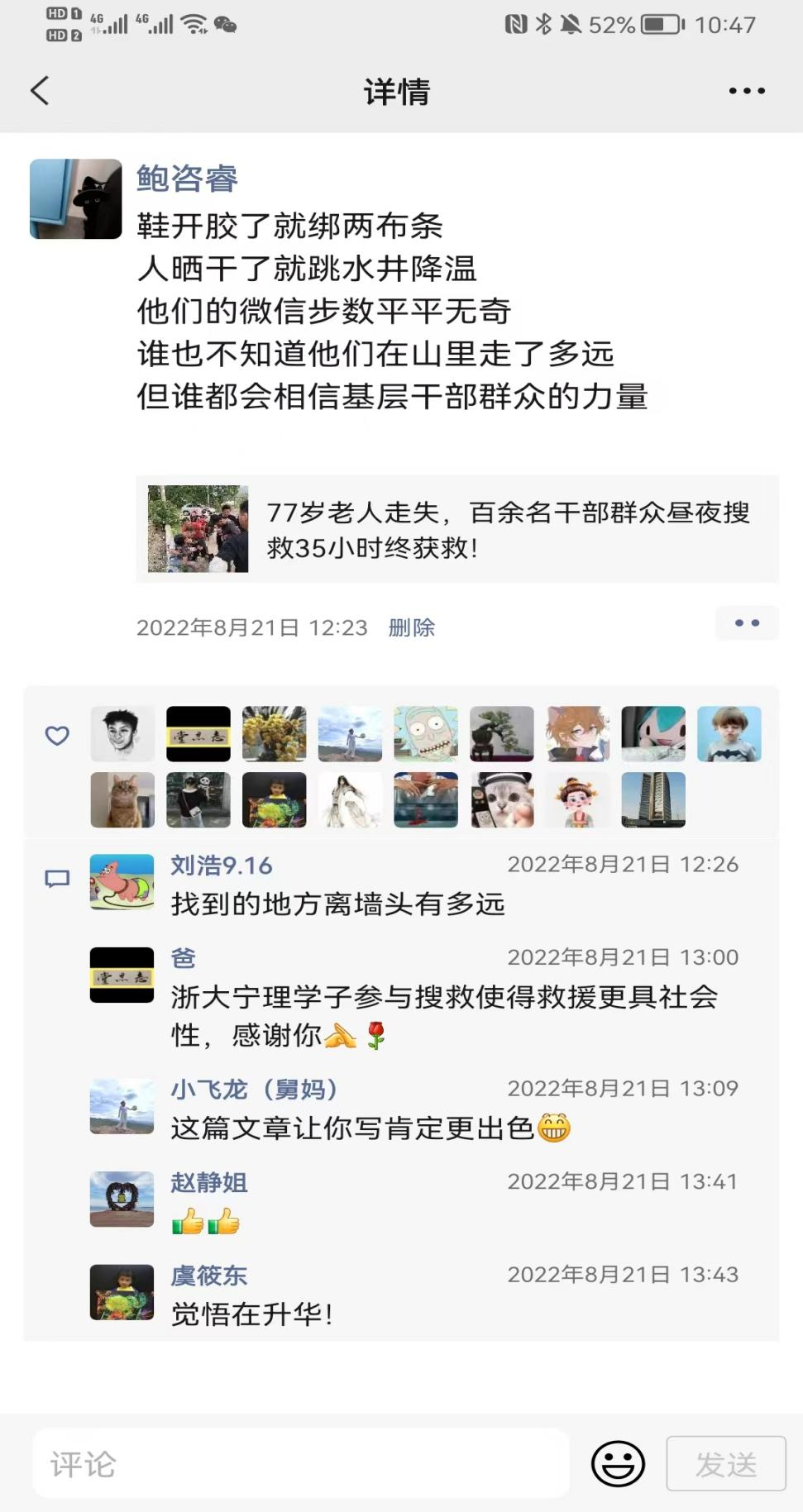Open 刘浩9.16's profile name
Image resolution: width=803 pixels, height=1512 pixels.
pyautogui.click(x=221, y=866)
